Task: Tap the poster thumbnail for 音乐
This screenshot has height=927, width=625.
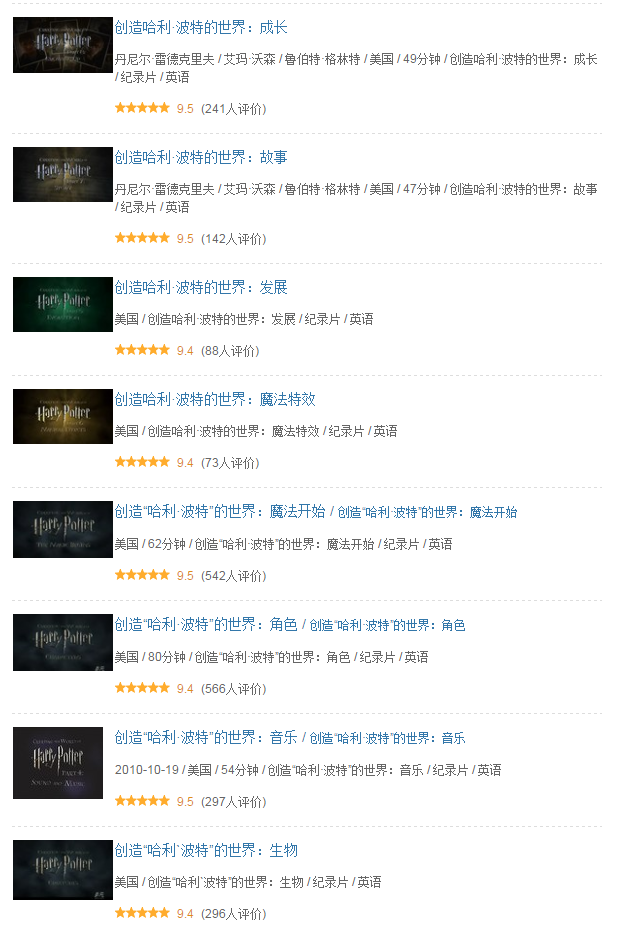Action: [x=58, y=762]
